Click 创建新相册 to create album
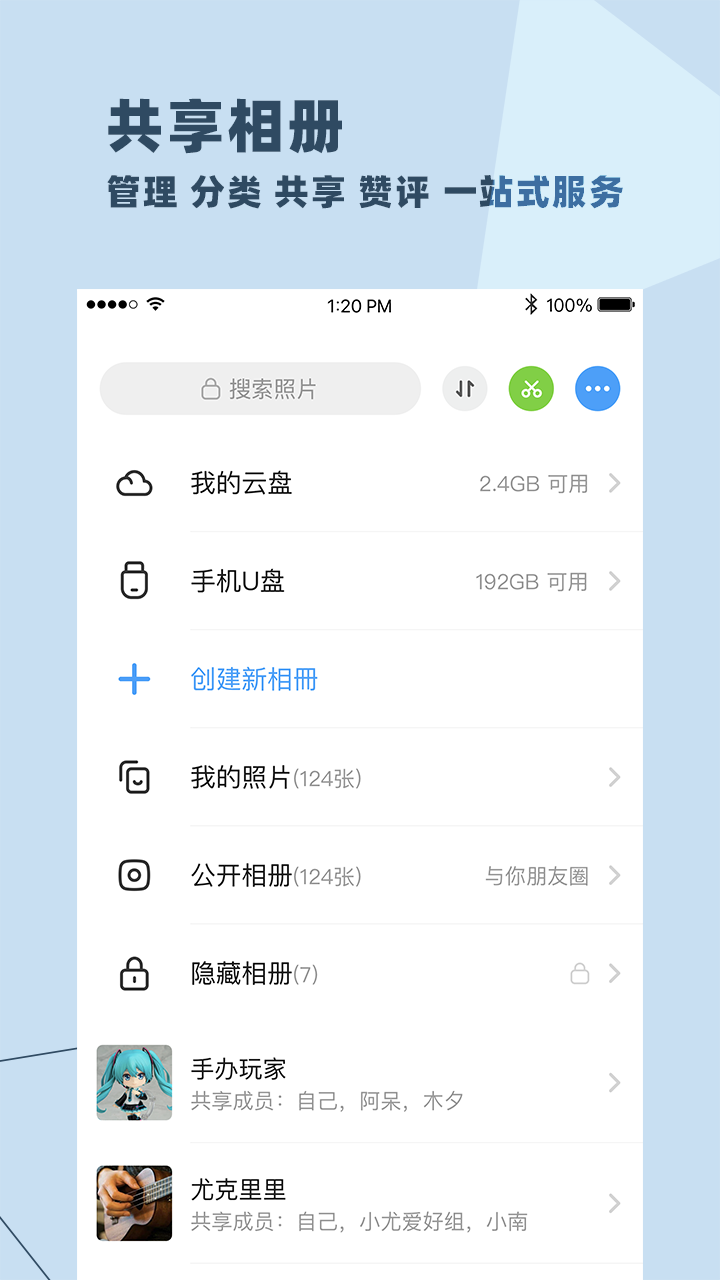The width and height of the screenshot is (720, 1280). [x=253, y=679]
